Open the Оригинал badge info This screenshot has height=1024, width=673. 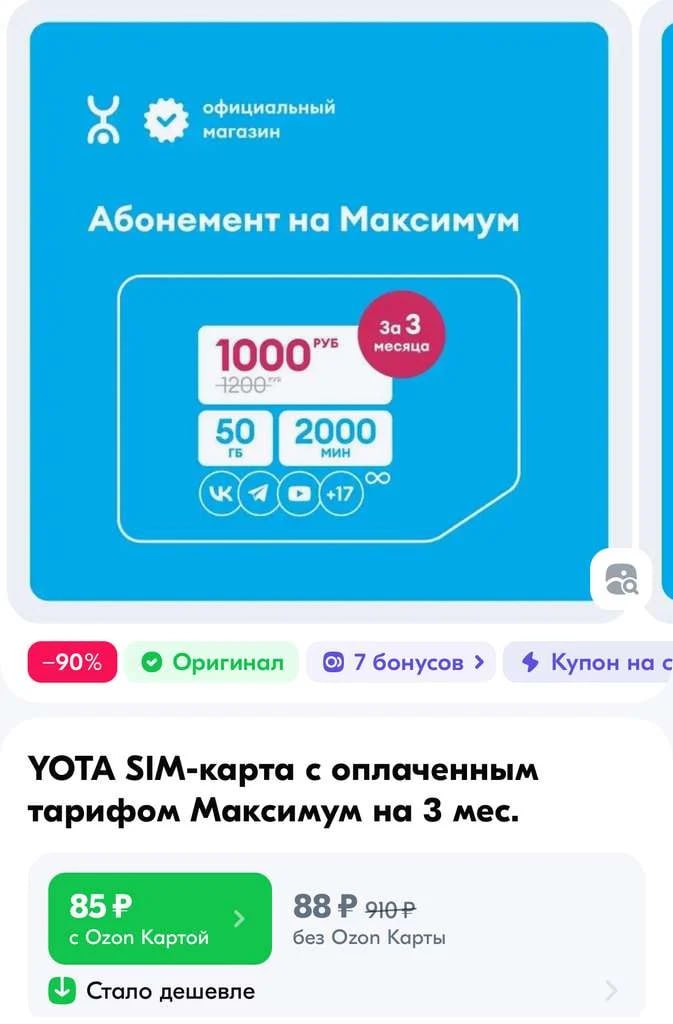coord(212,662)
